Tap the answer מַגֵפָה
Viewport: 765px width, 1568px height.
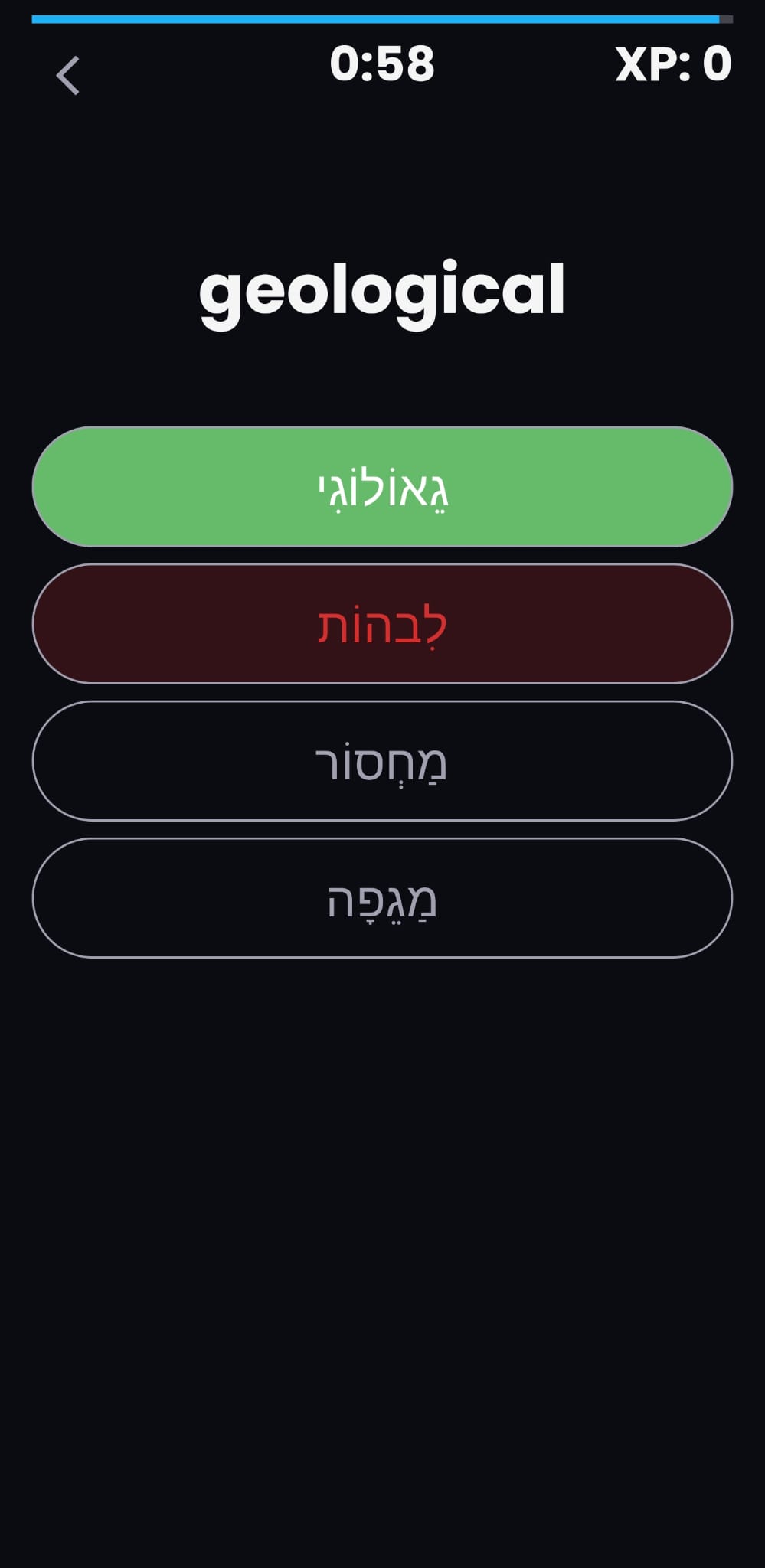[x=382, y=898]
